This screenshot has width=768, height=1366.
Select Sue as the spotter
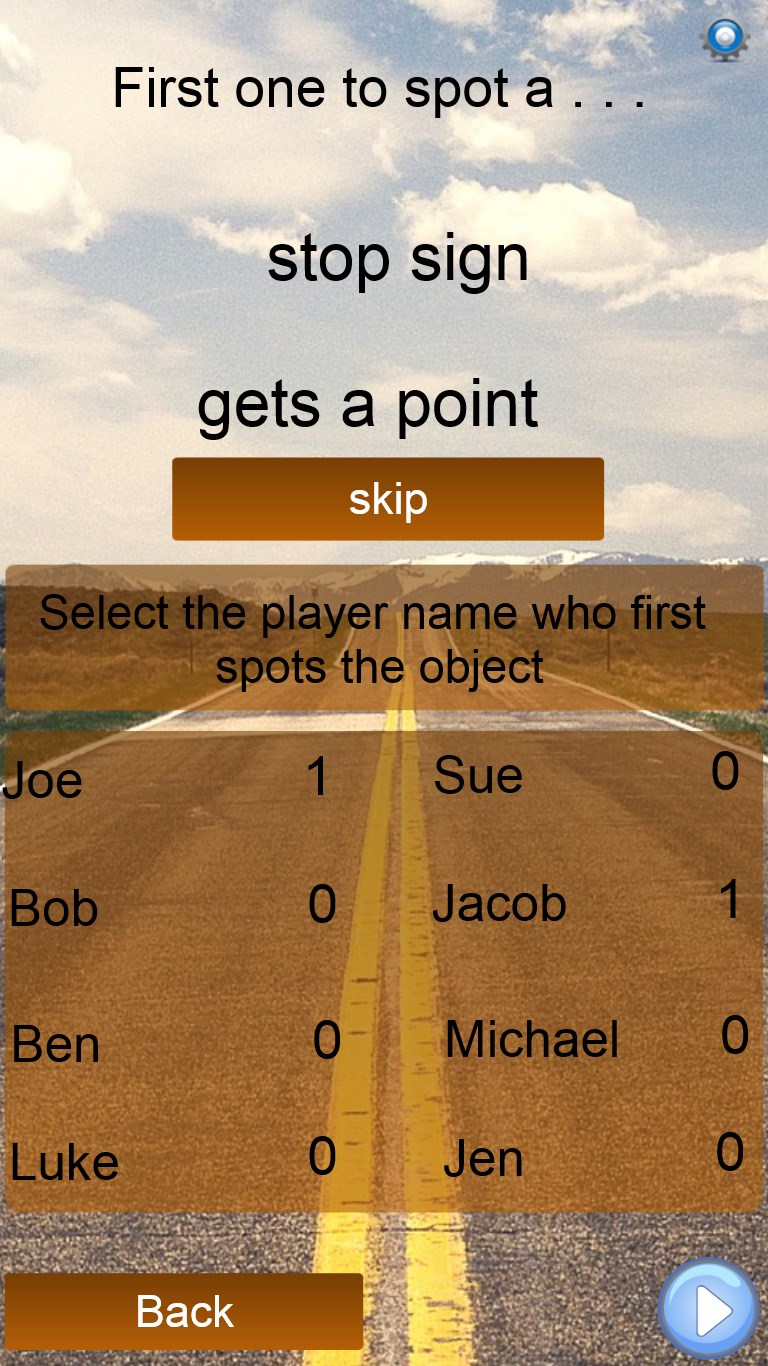[478, 777]
